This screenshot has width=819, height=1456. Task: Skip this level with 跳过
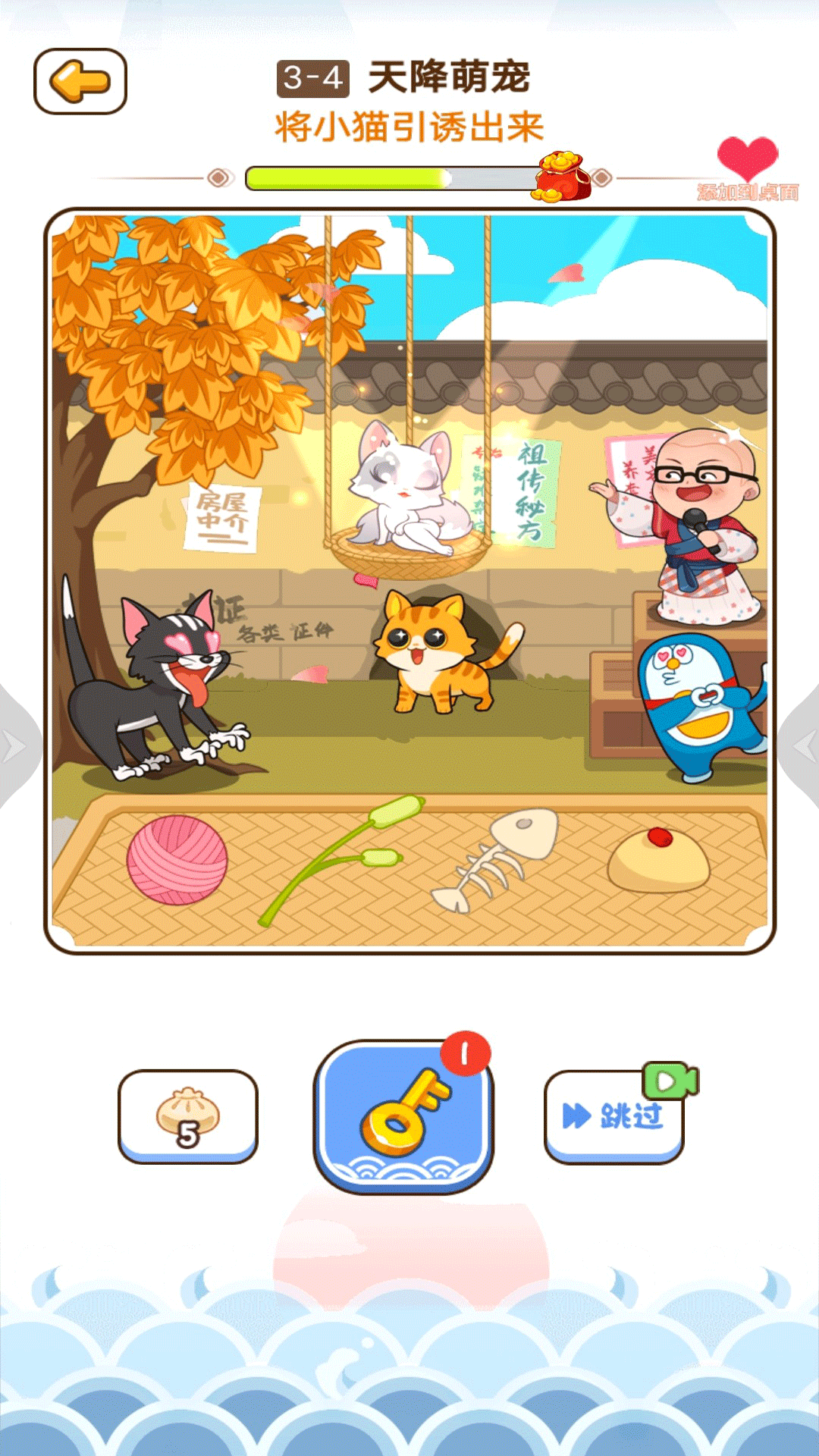coord(613,1116)
